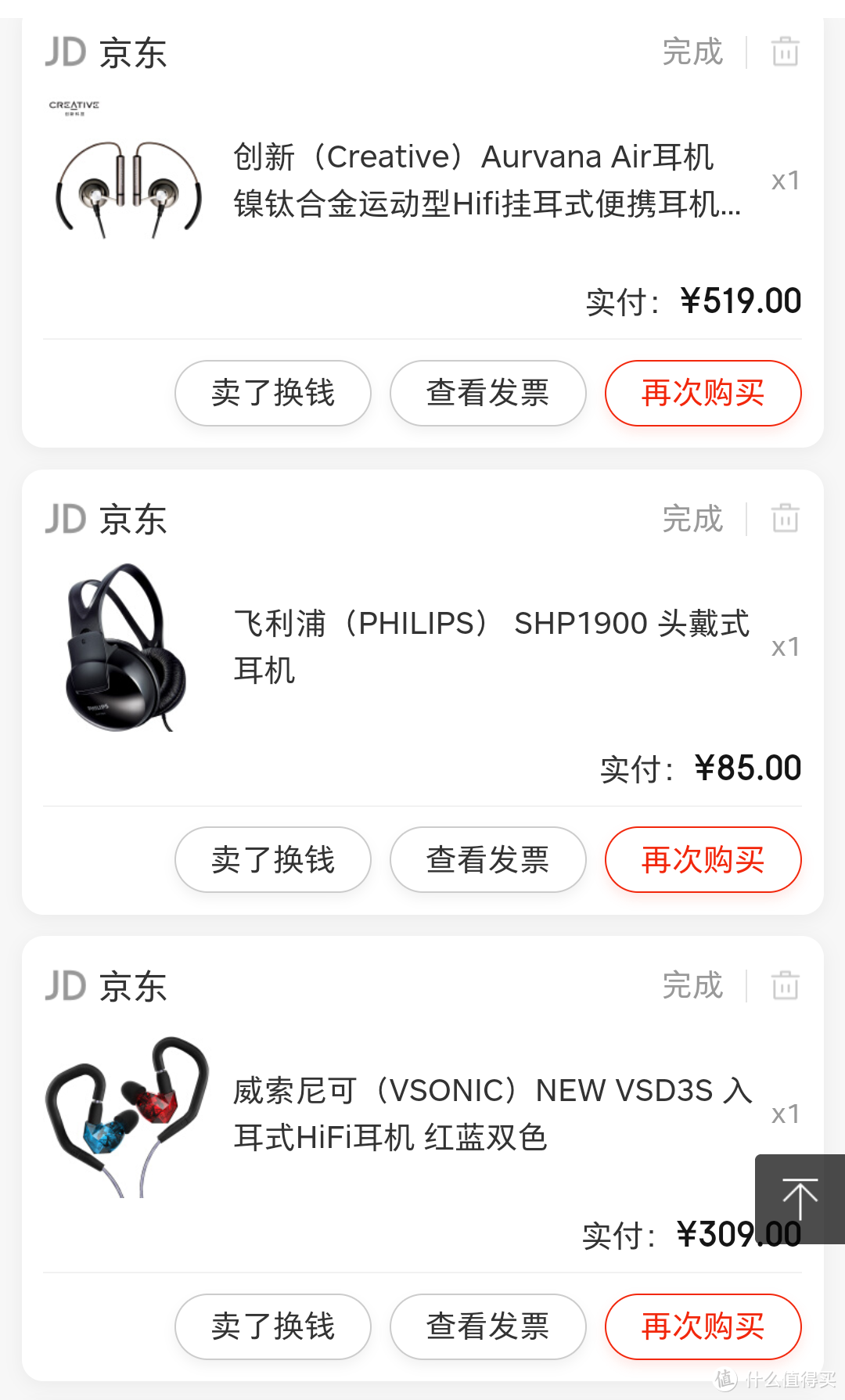Delete the VSONIC NEW VSD3S order
The height and width of the screenshot is (1400, 845).
(785, 985)
